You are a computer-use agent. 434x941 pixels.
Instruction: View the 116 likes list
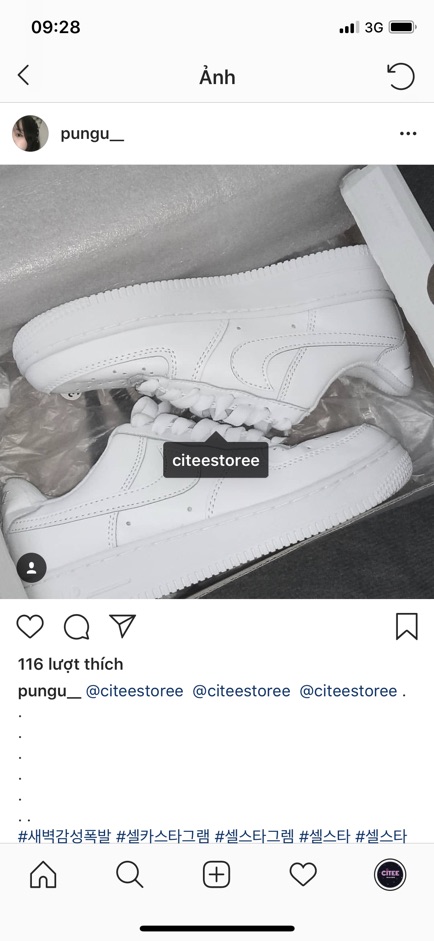tap(70, 664)
